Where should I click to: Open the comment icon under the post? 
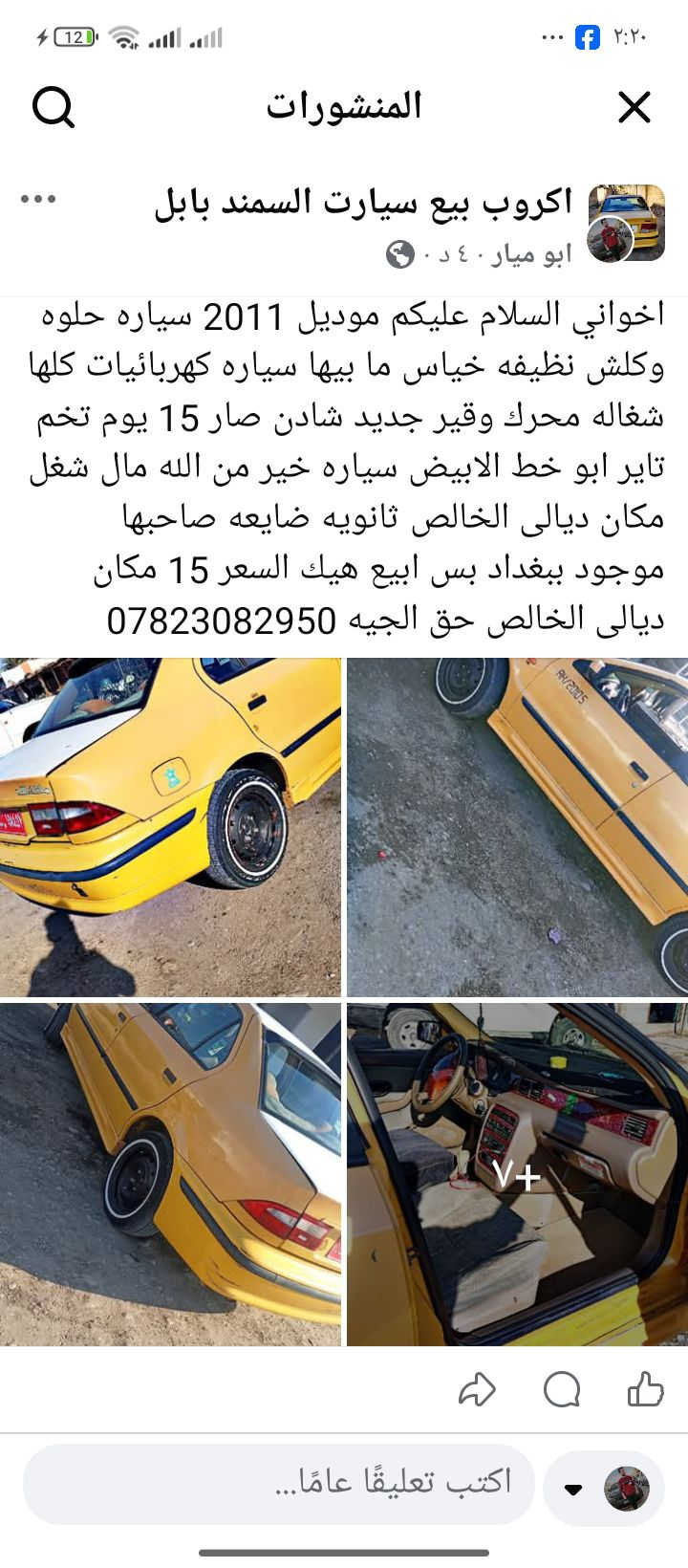[562, 1389]
